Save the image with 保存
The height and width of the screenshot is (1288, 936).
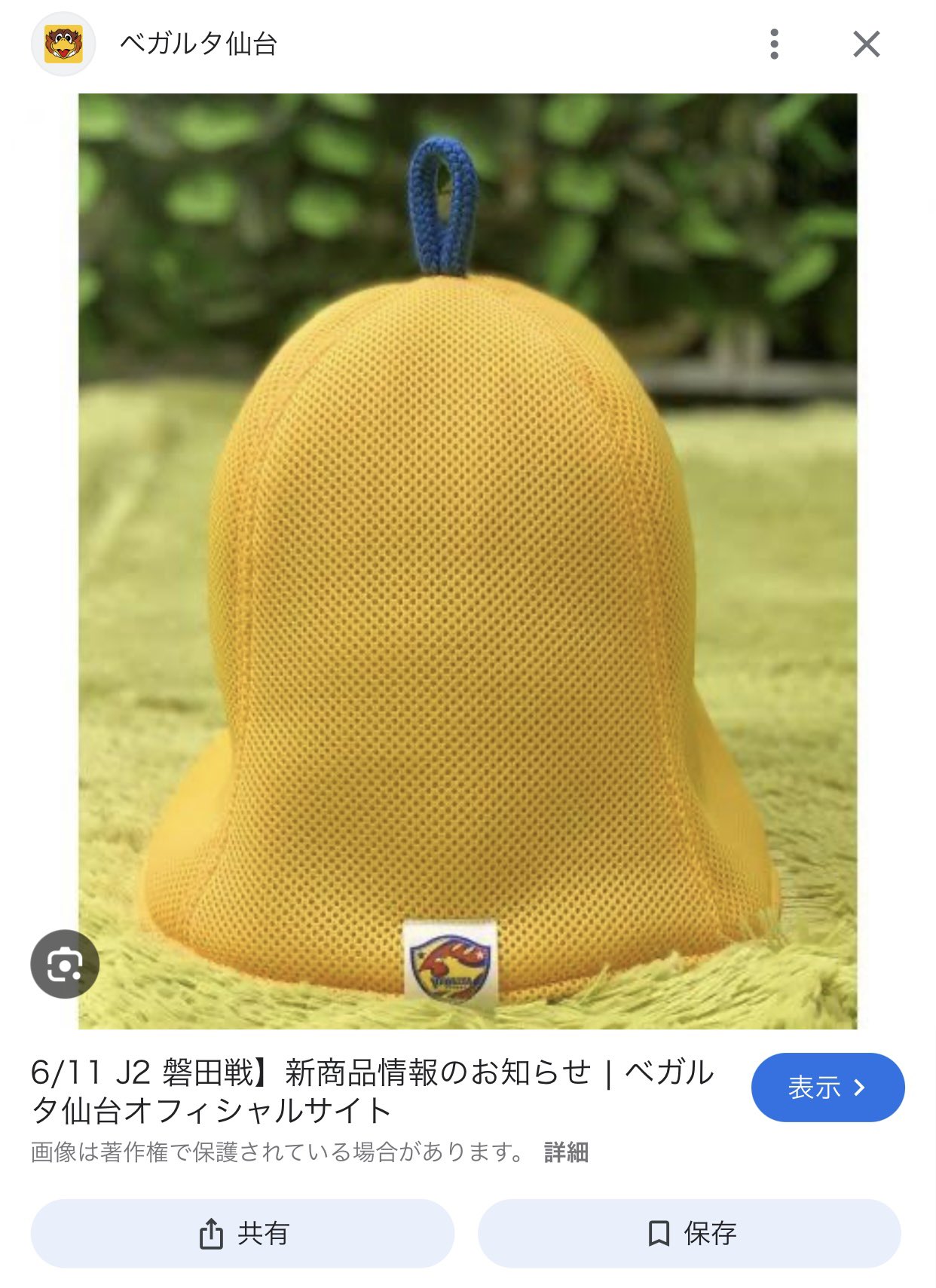(689, 1233)
